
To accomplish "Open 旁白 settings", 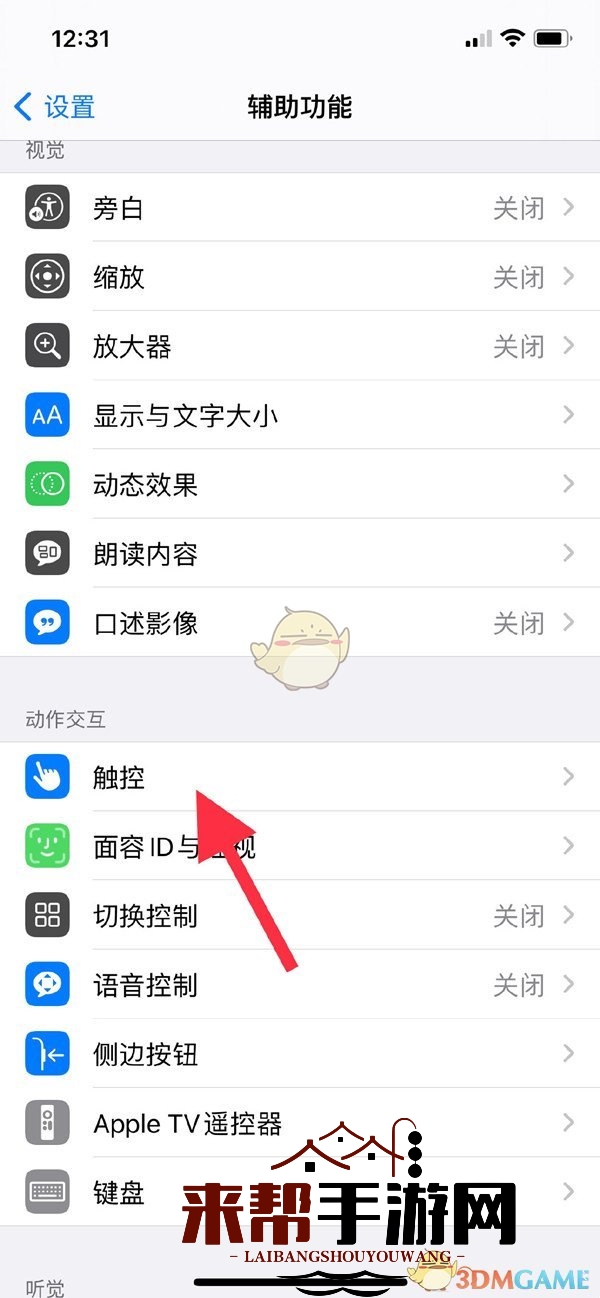I will pos(300,208).
